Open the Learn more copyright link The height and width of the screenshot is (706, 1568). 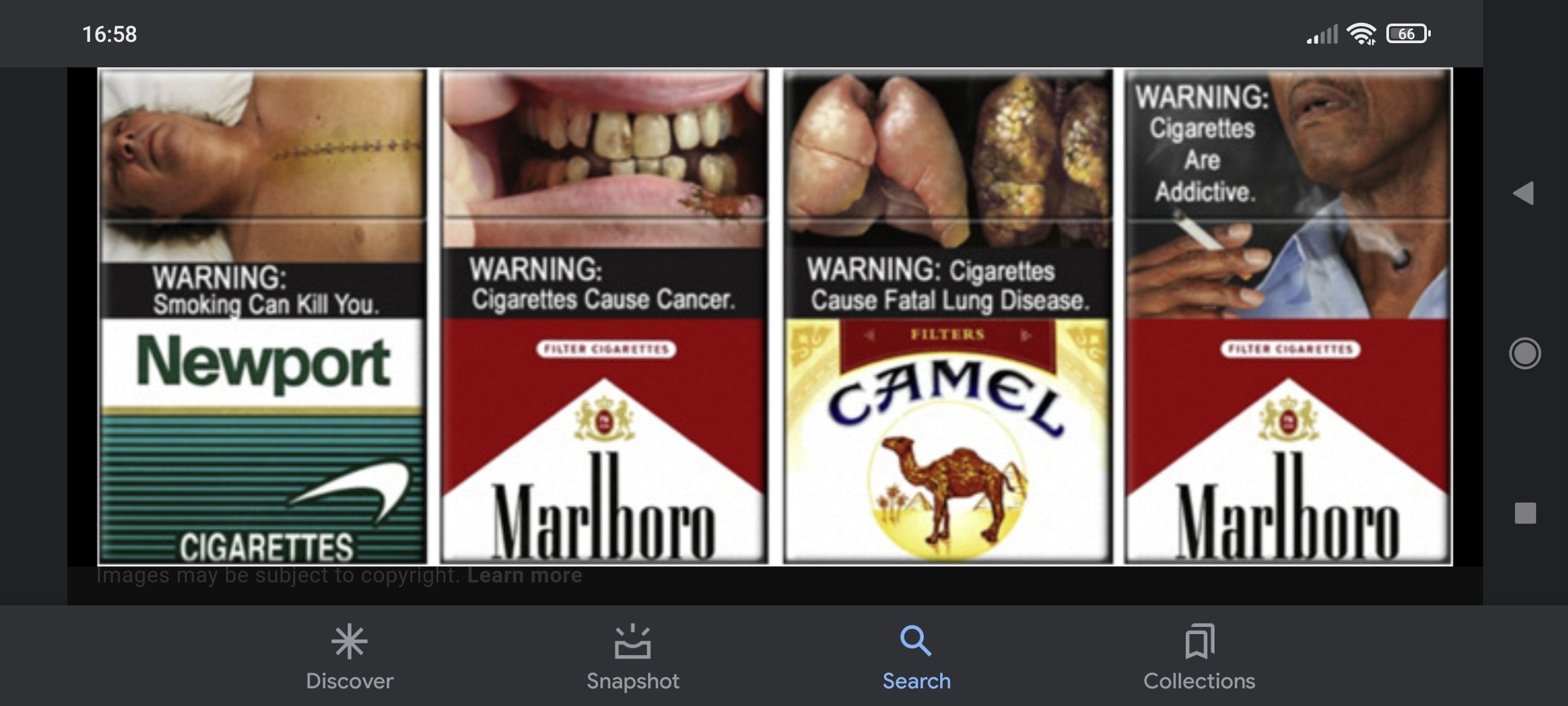524,575
